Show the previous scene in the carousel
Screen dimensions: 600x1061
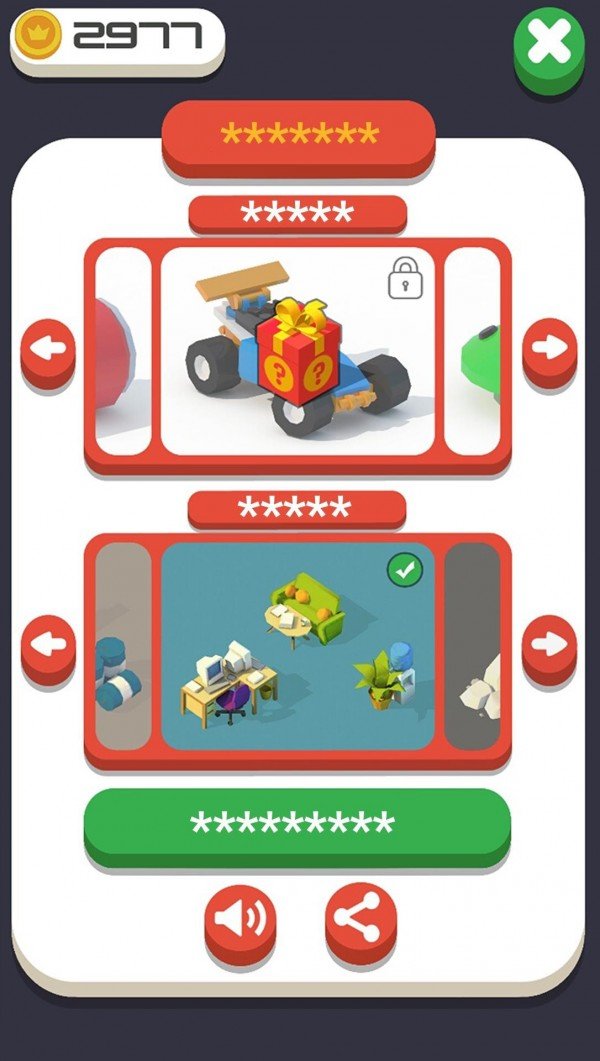click(x=48, y=645)
